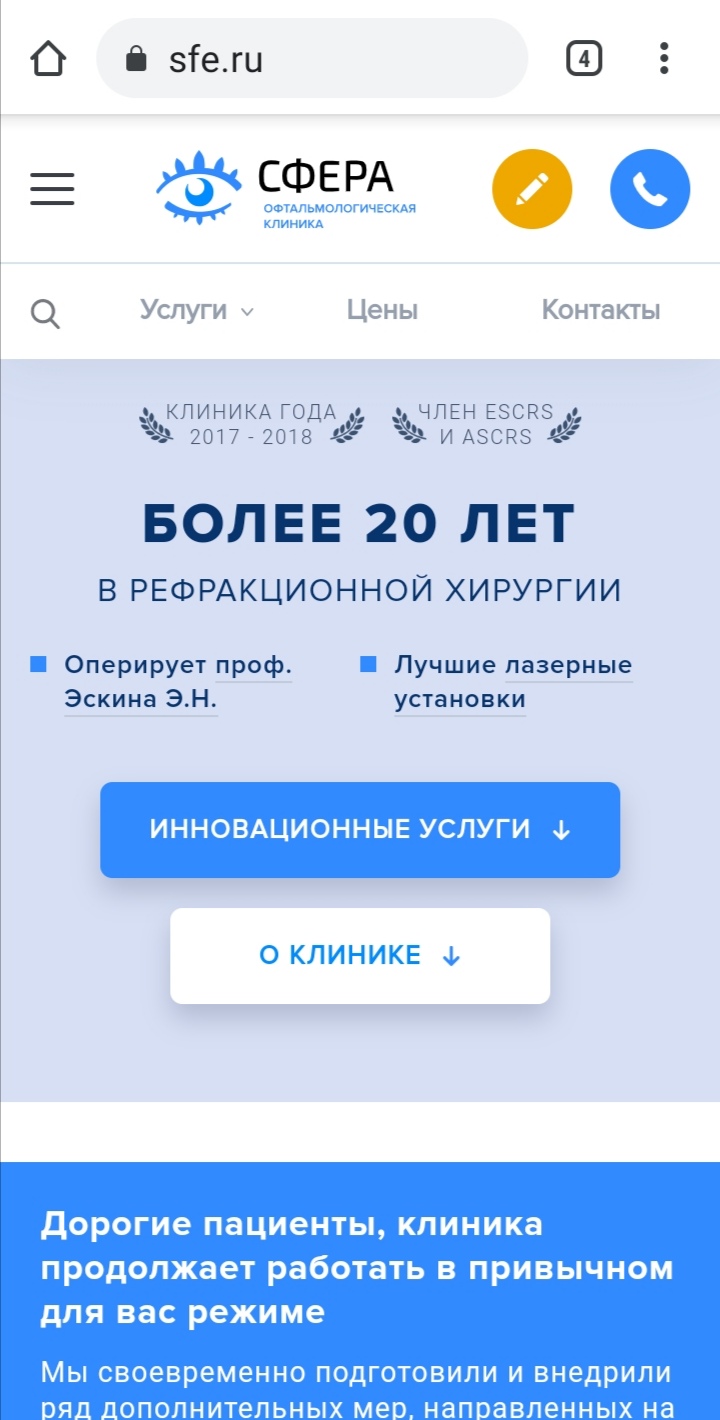Image resolution: width=720 pixels, height=1420 pixels.
Task: Open the hamburger navigation menu
Action: pos(52,188)
